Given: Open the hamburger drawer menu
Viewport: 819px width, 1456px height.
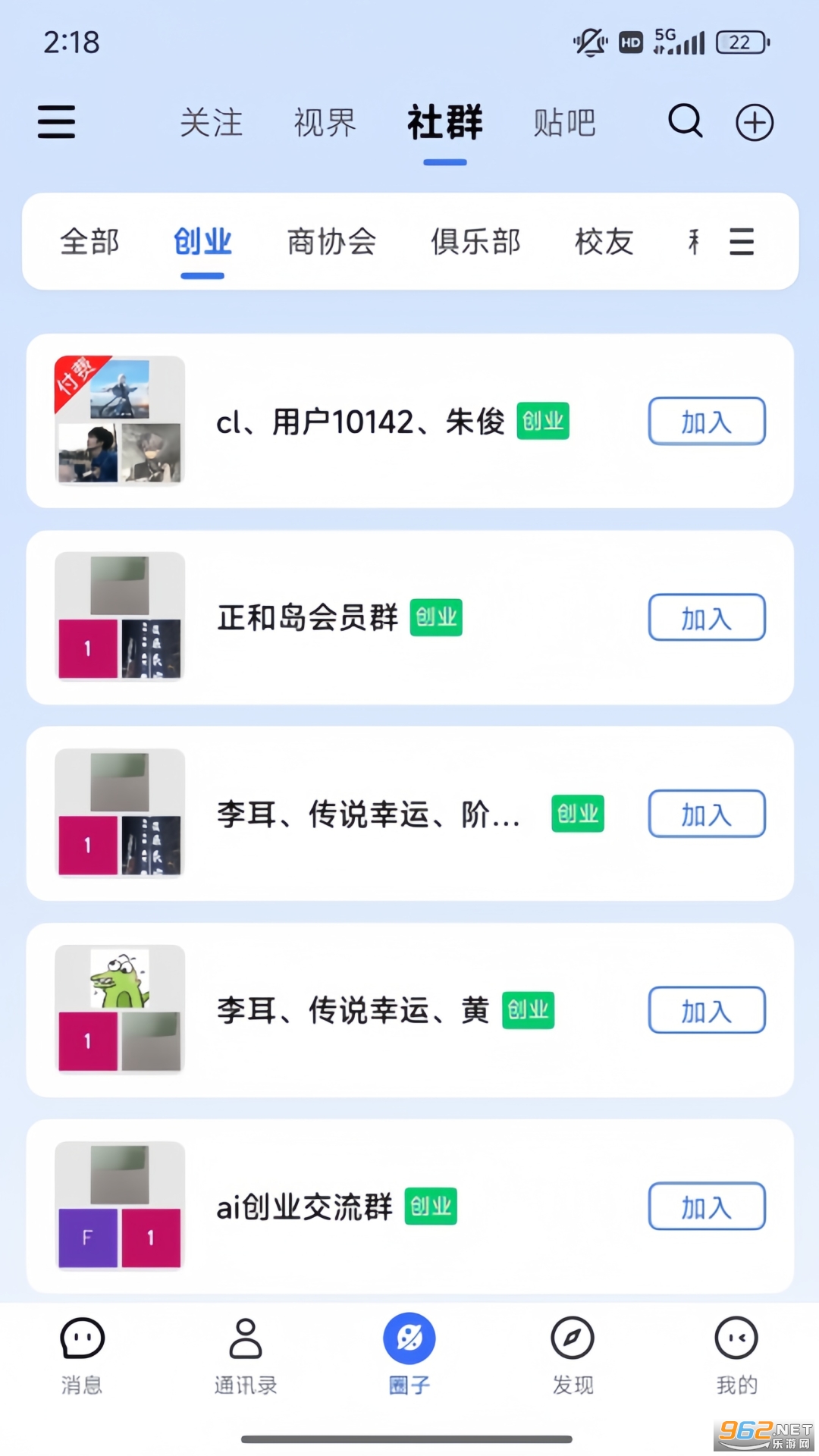Looking at the screenshot, I should pyautogui.click(x=57, y=122).
